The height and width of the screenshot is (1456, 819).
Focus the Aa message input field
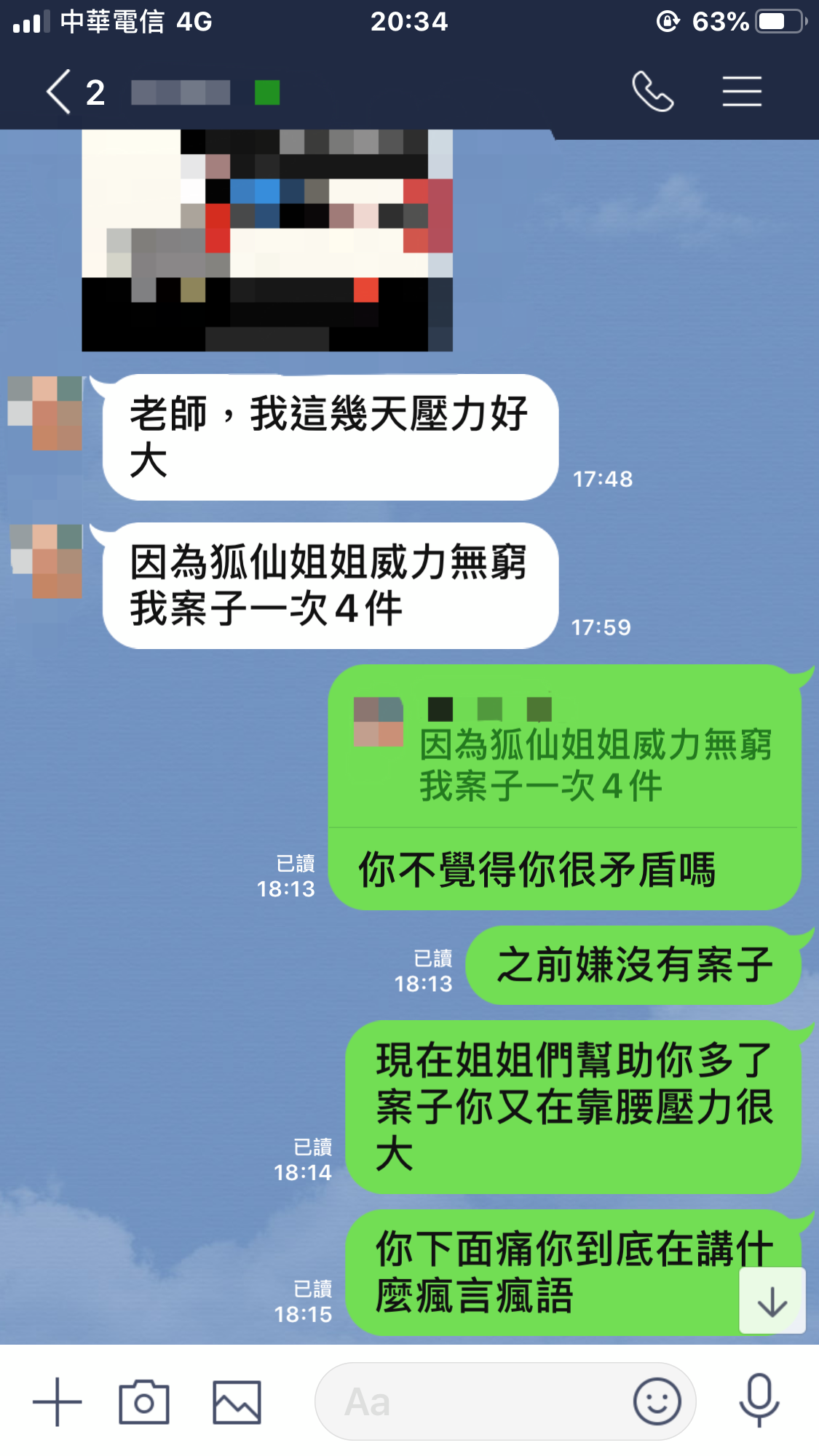point(473,1401)
